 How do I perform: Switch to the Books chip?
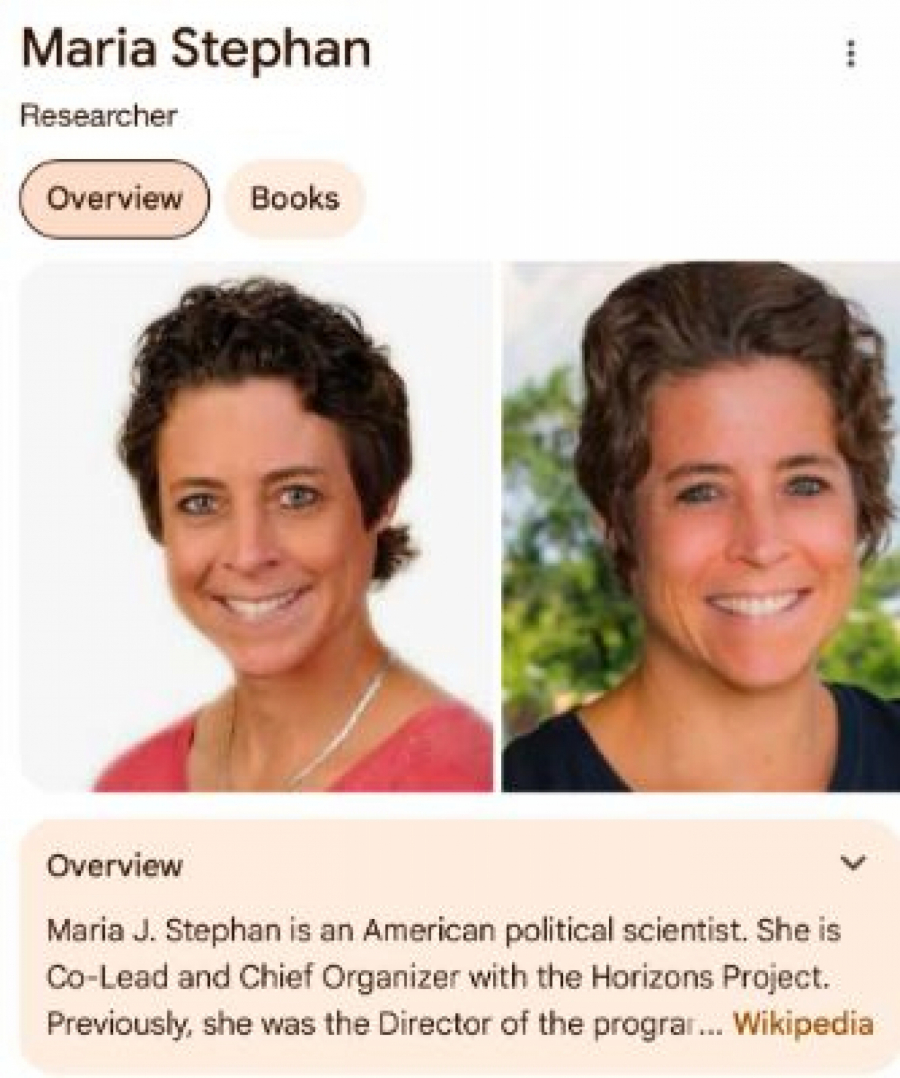294,199
